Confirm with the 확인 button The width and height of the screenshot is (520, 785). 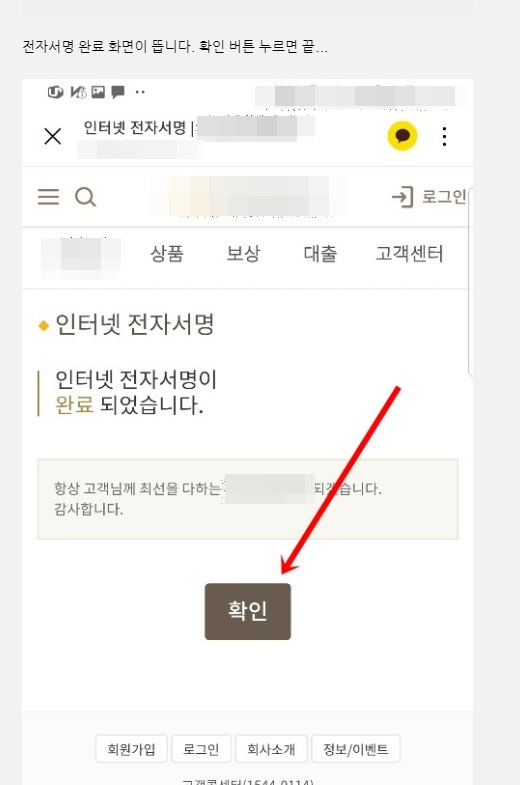coord(248,611)
